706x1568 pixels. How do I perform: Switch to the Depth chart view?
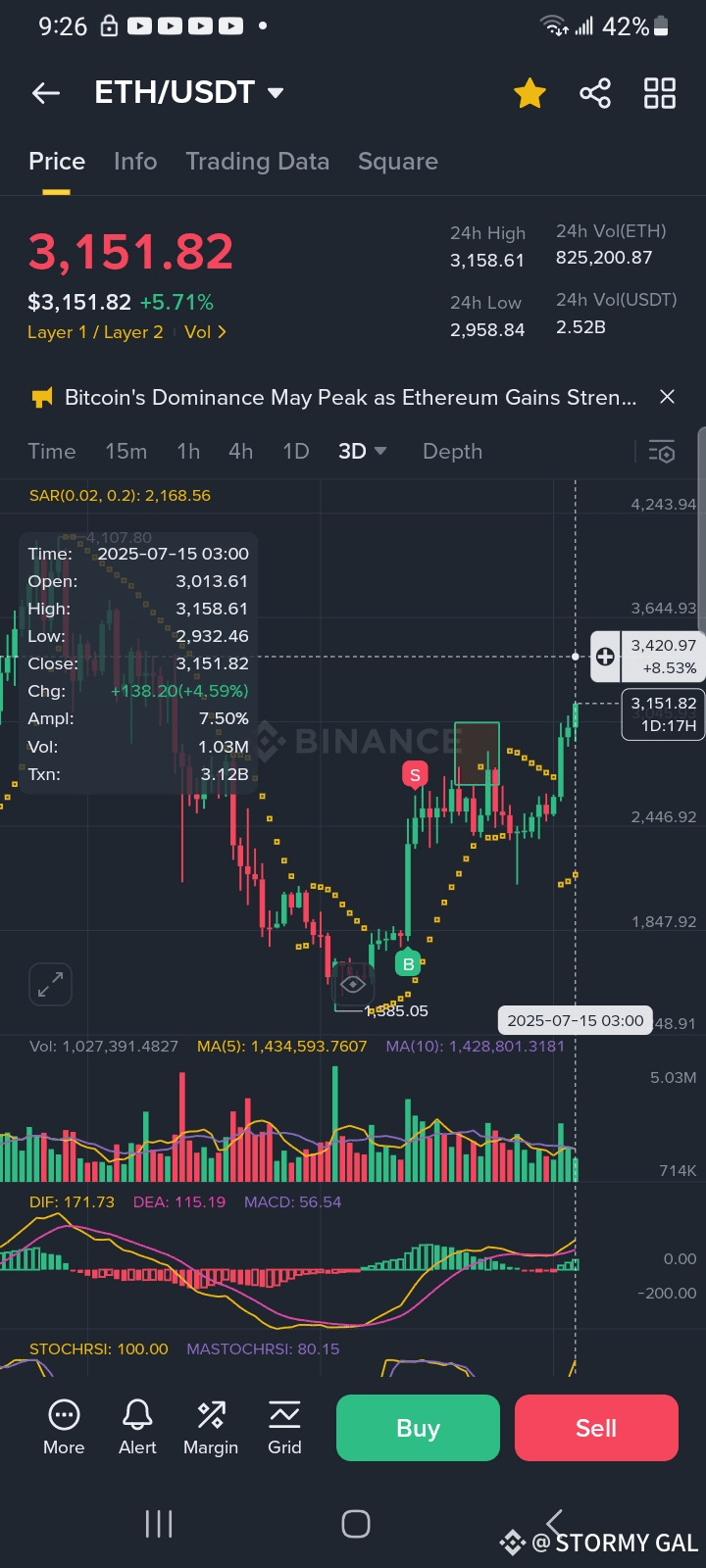click(452, 451)
